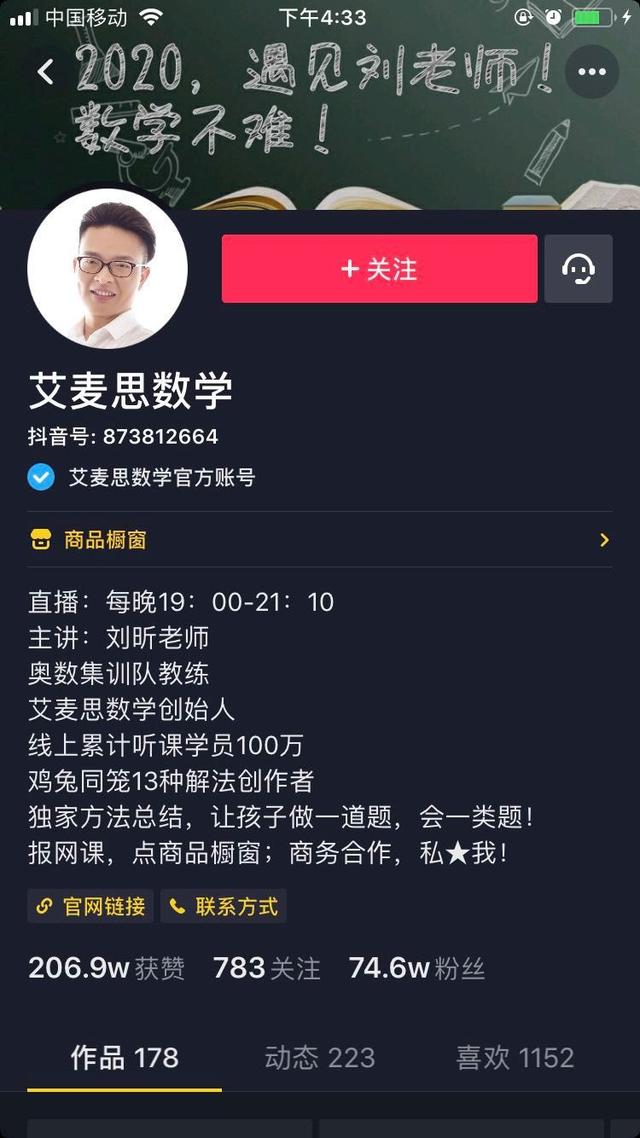640x1138 pixels.
Task: View the 74.6w 粉丝 followers list
Action: tap(416, 968)
